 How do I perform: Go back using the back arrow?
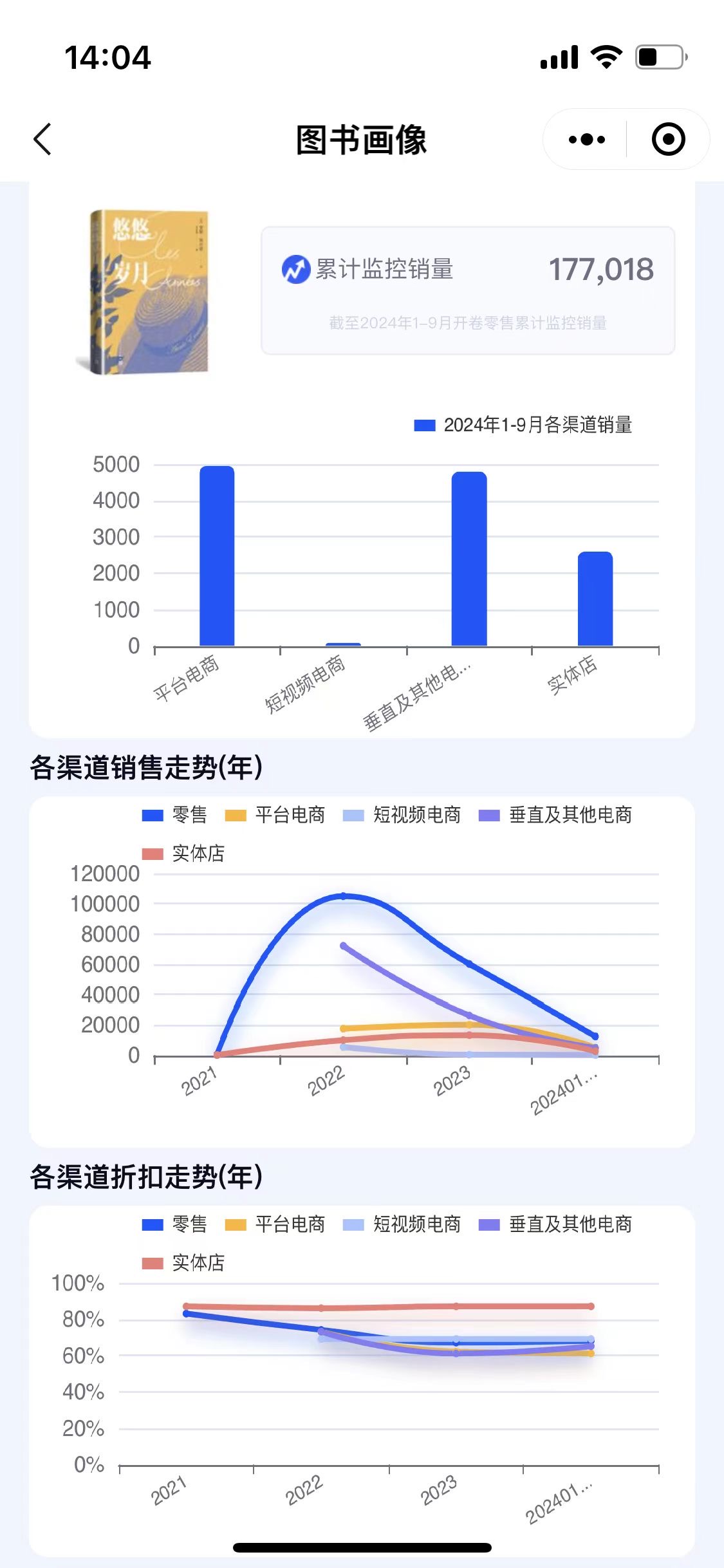tap(42, 139)
